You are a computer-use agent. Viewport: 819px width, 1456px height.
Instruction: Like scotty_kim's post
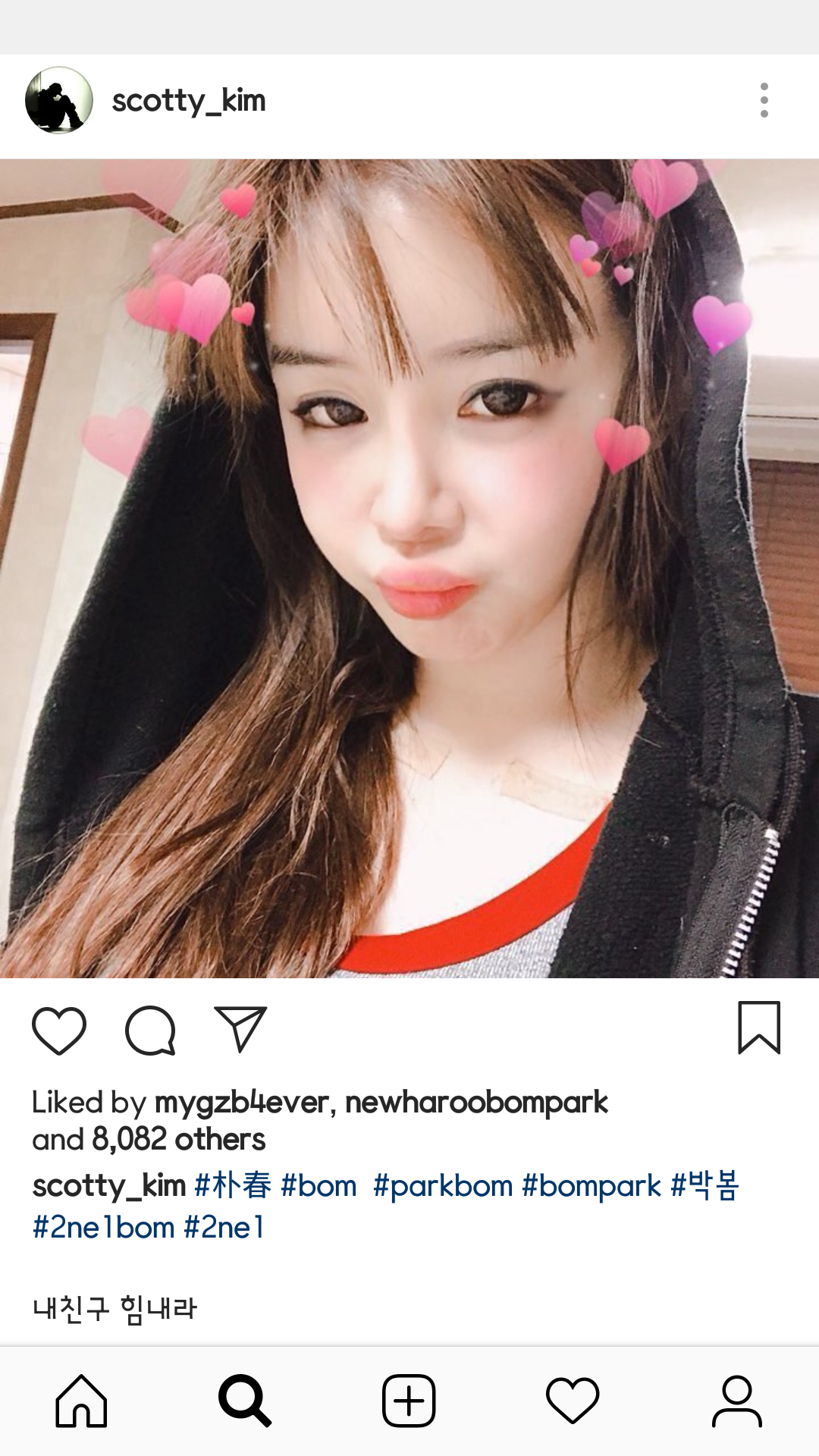click(59, 1031)
